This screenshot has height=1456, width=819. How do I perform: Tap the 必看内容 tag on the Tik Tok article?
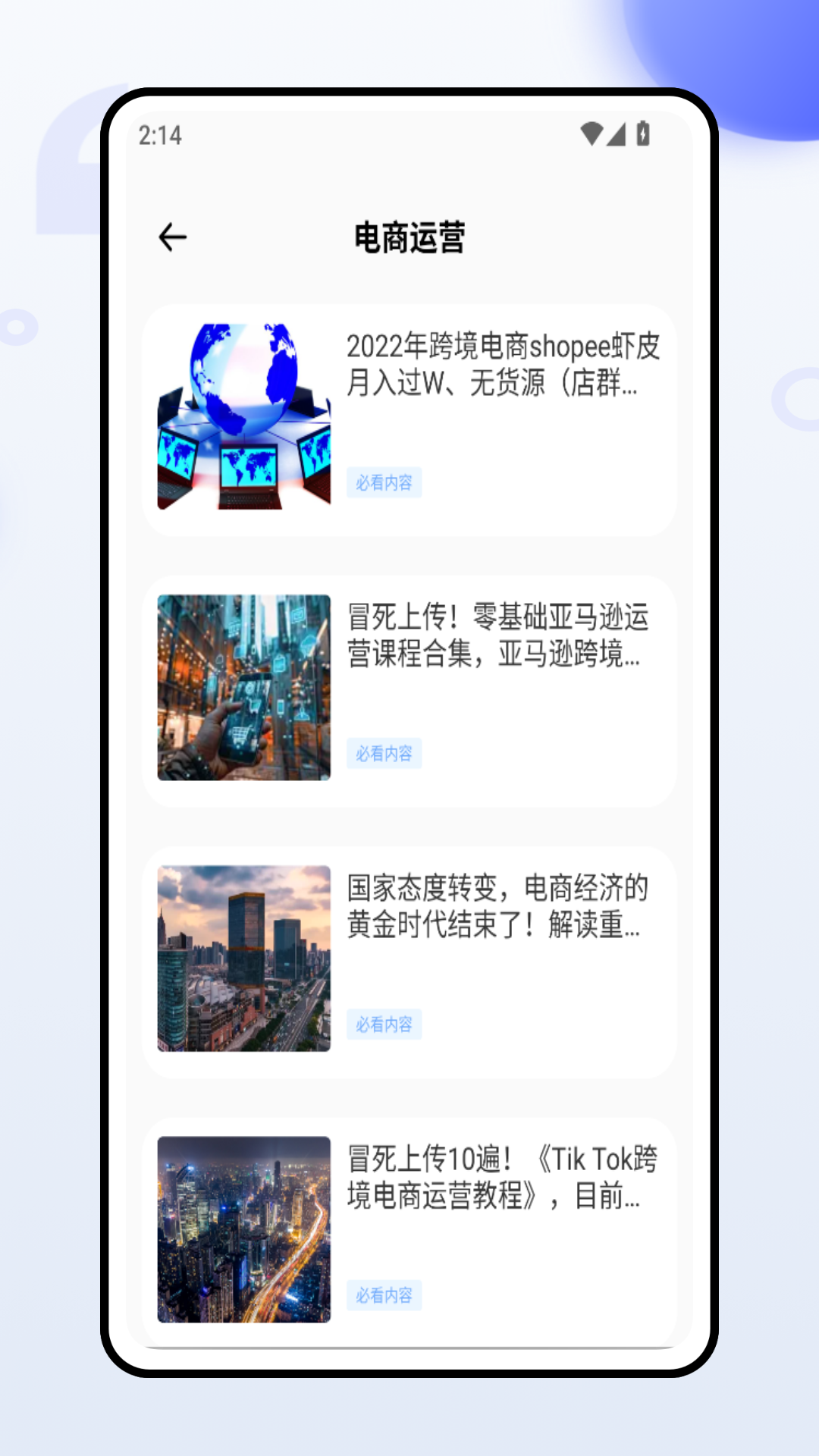tap(384, 1295)
